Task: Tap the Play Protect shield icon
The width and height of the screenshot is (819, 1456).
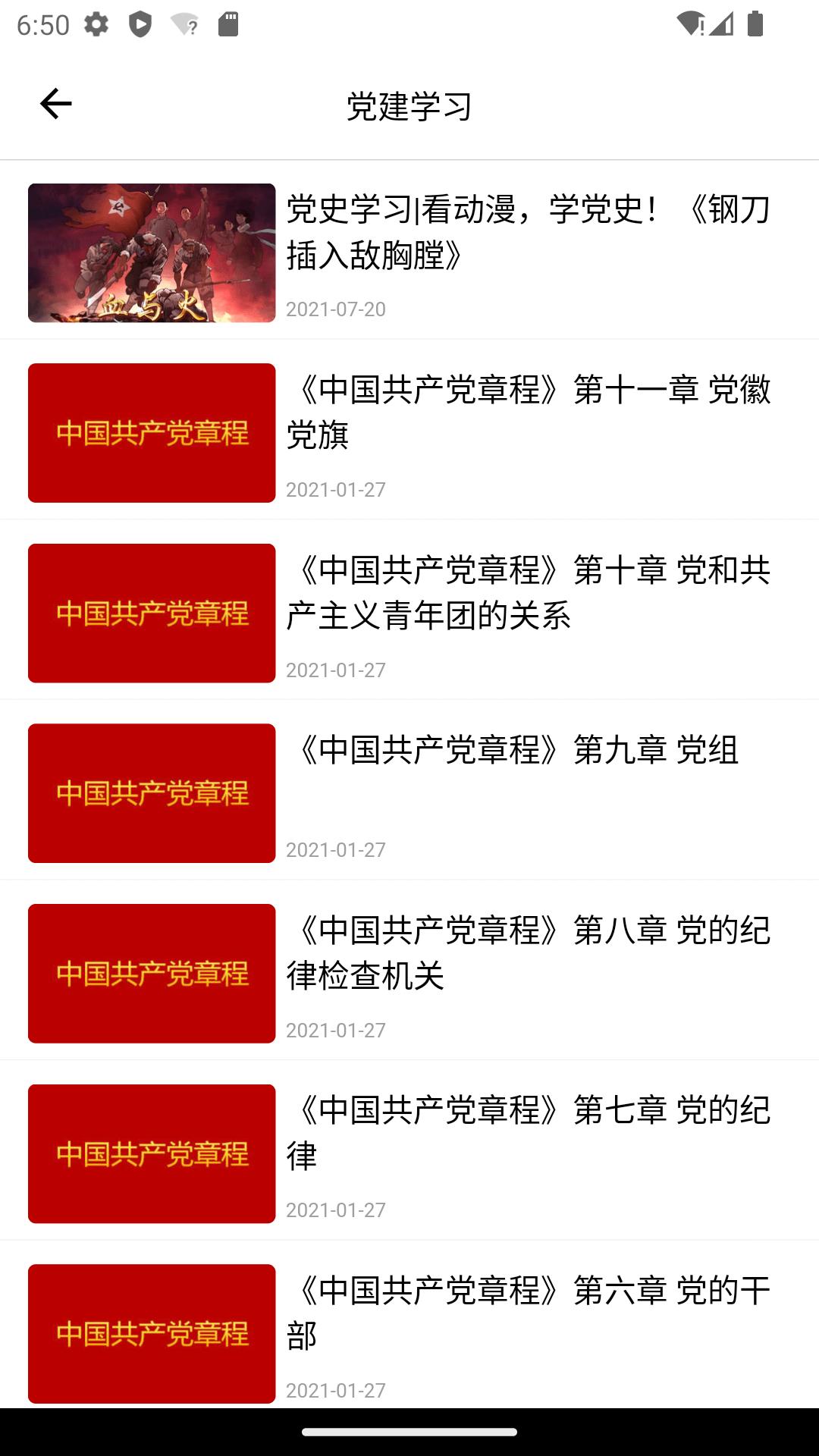Action: pos(140,23)
